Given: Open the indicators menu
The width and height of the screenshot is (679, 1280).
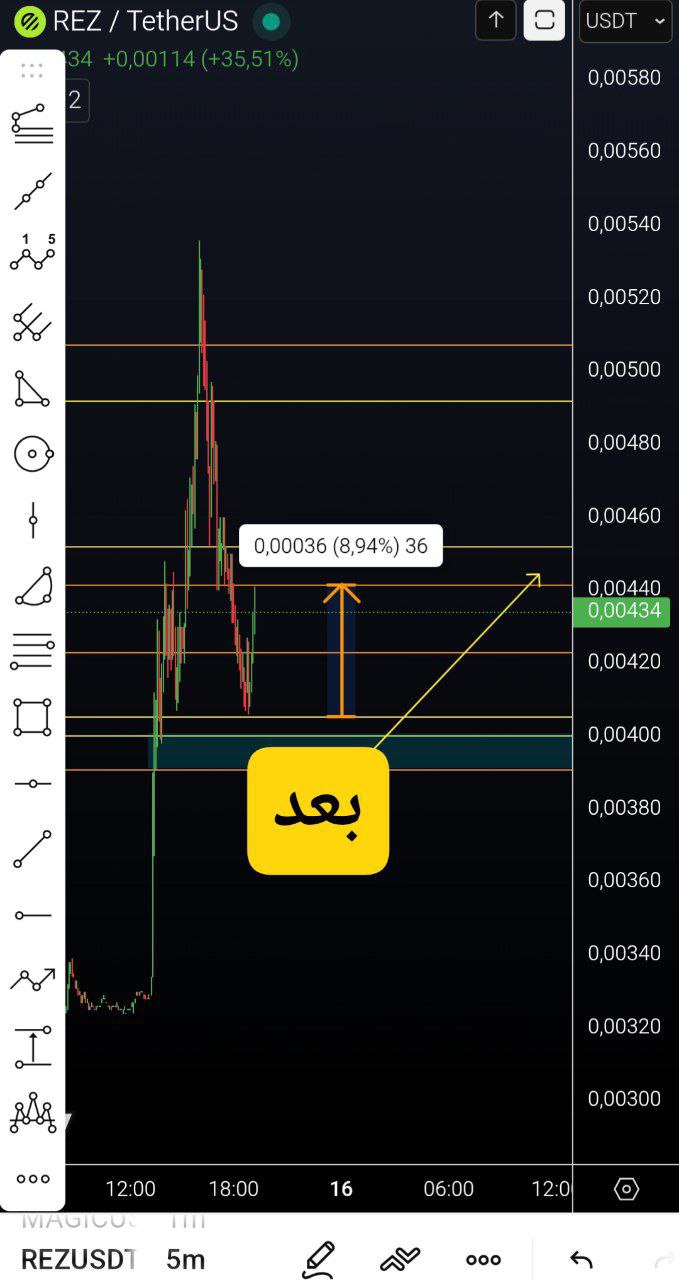Looking at the screenshot, I should click(x=399, y=1259).
